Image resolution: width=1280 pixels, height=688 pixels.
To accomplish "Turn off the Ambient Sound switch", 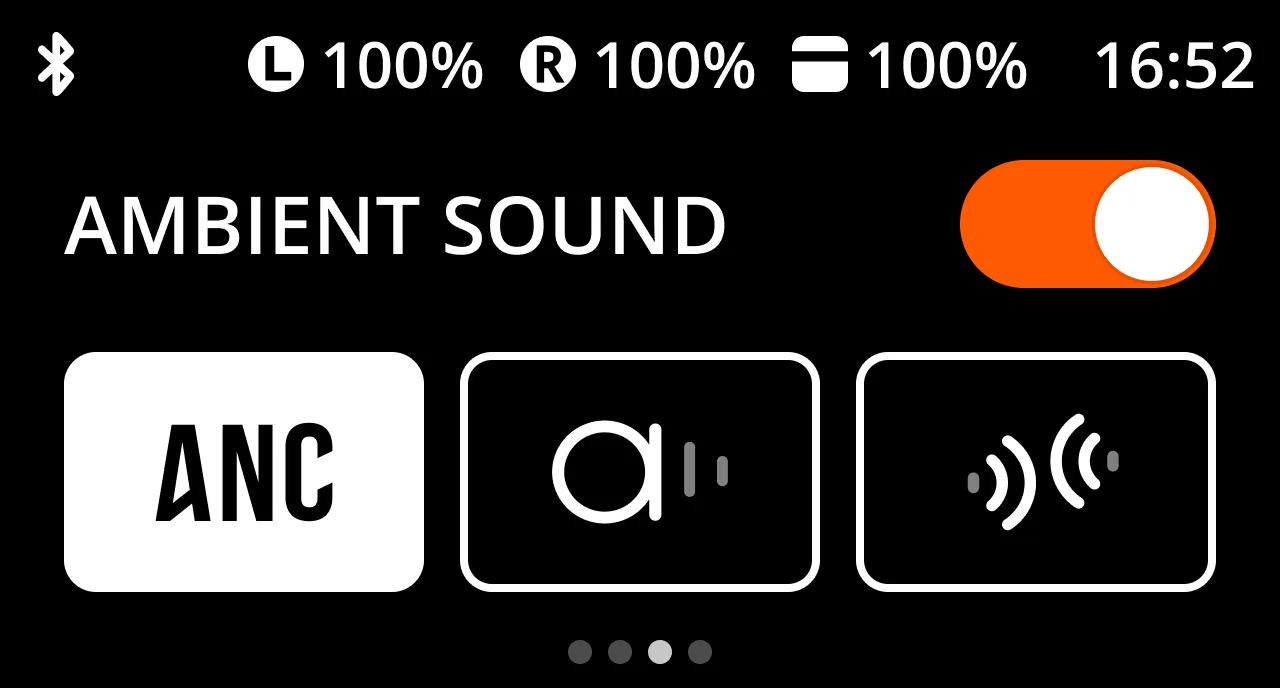I will point(1087,224).
